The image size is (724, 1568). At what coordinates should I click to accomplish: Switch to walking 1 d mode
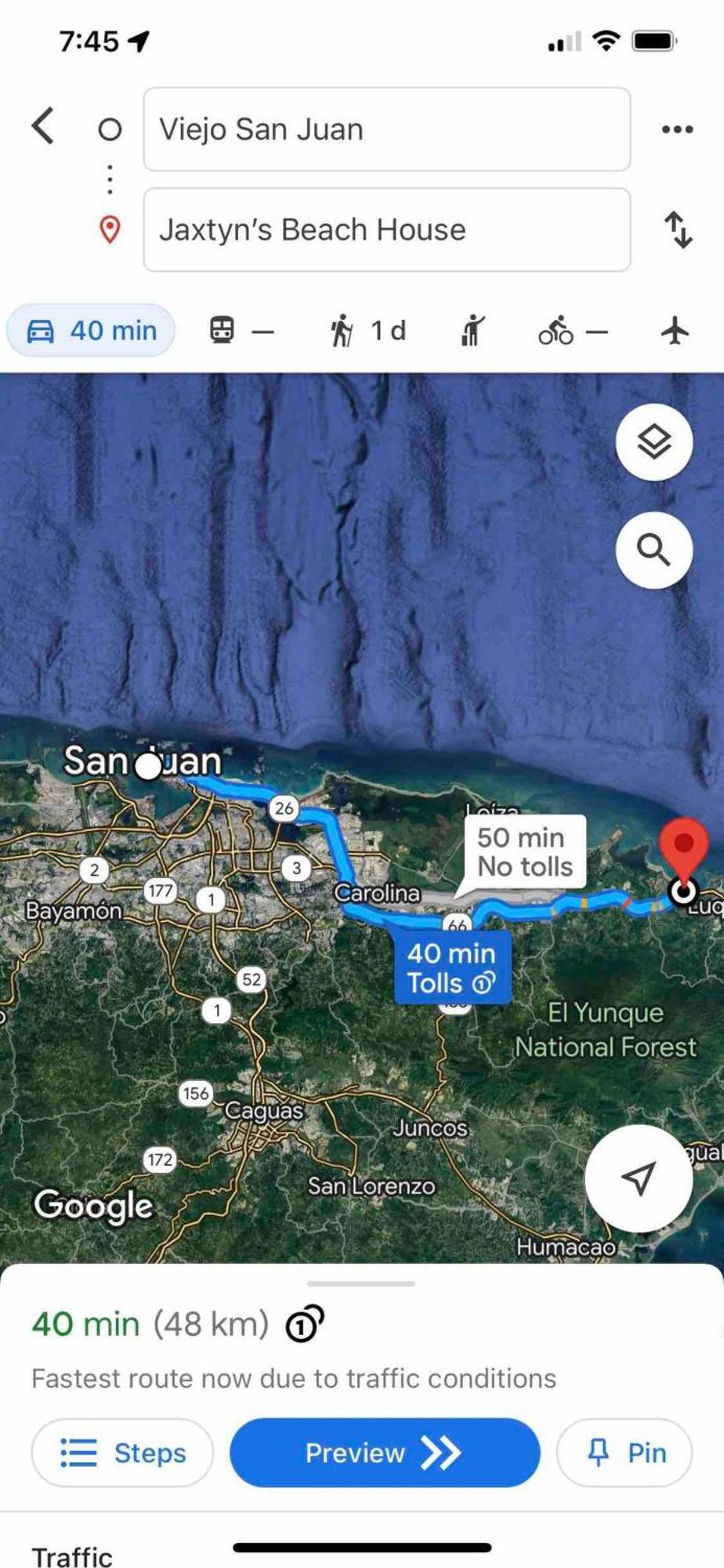pos(367,331)
